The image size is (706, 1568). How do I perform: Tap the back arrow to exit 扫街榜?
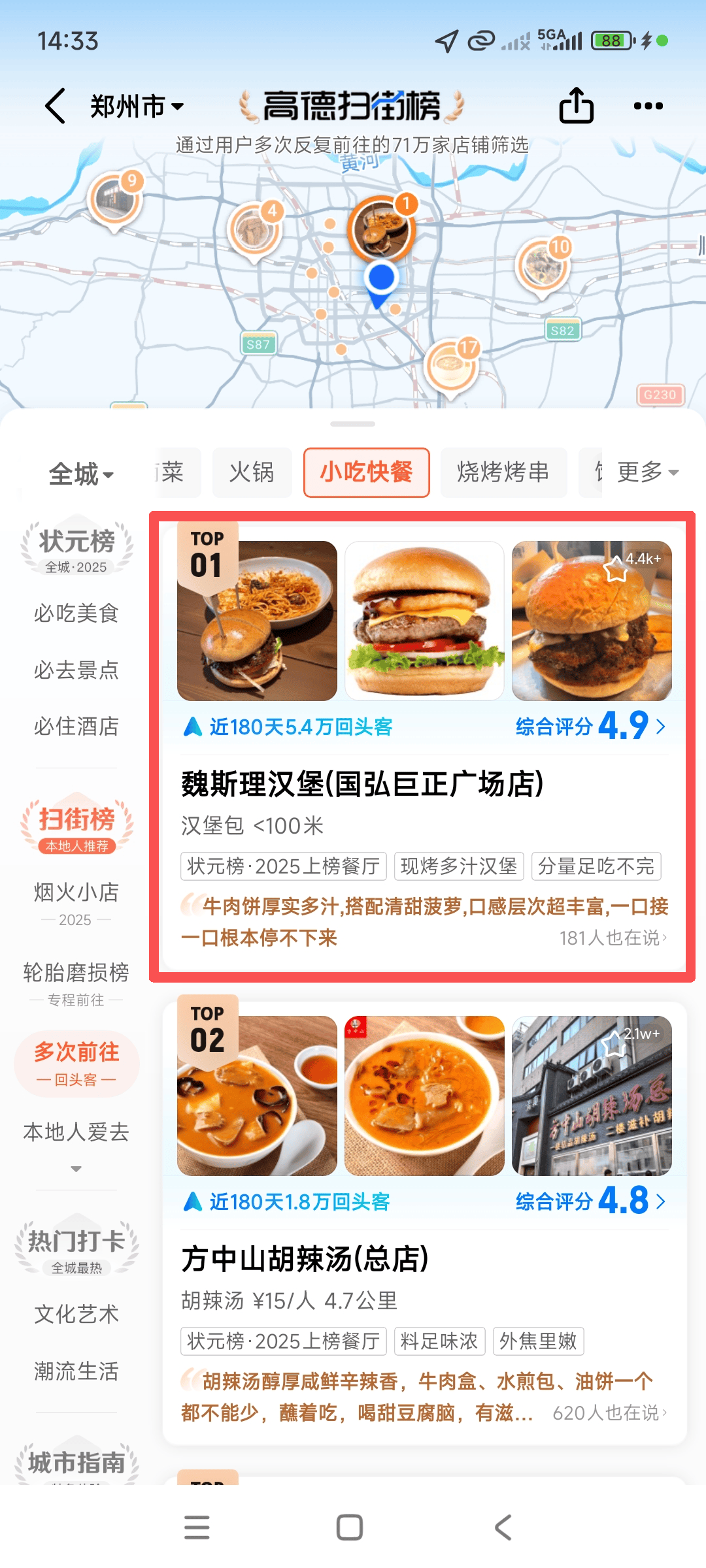[54, 106]
